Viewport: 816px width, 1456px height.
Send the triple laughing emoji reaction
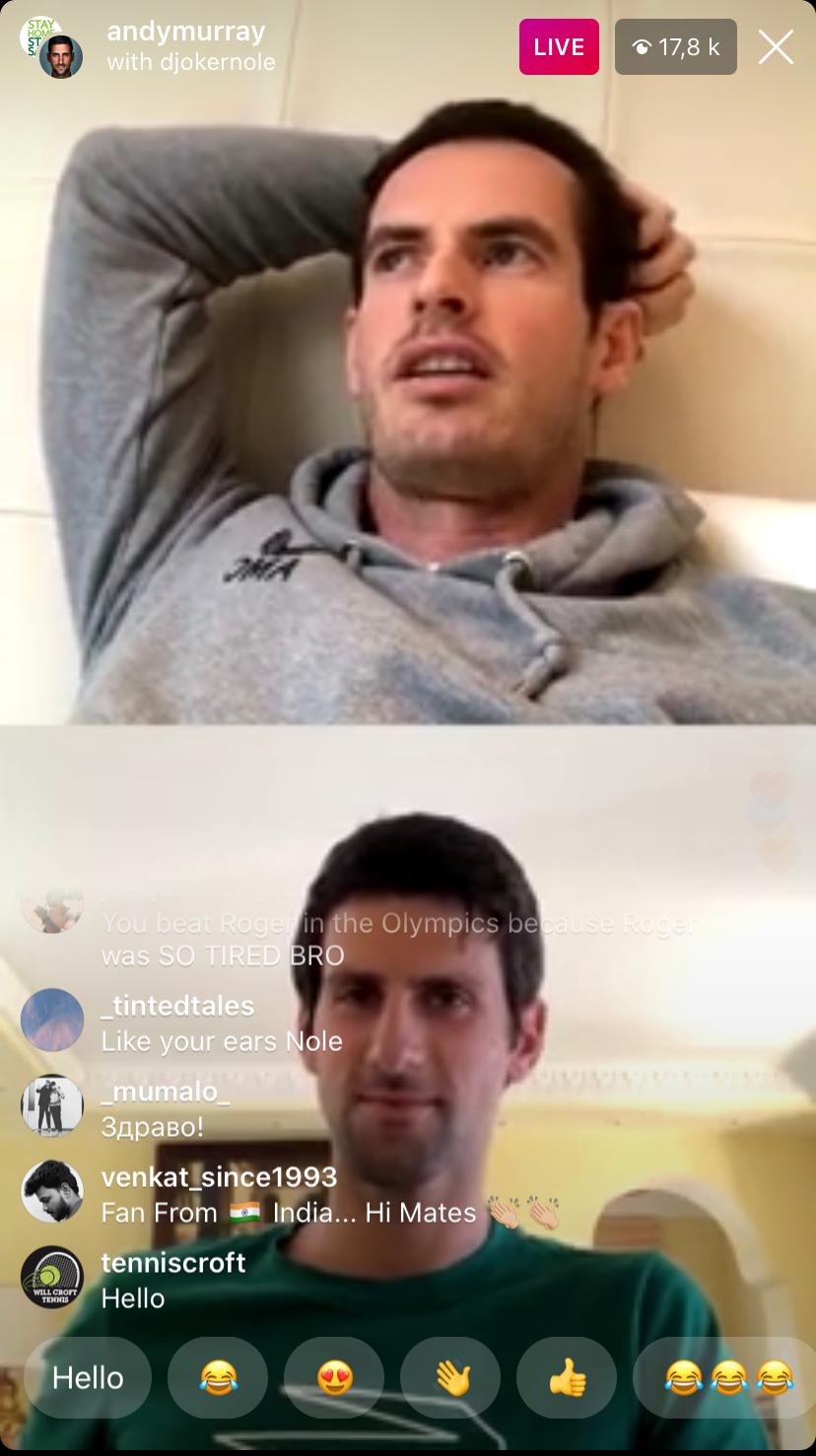[727, 1377]
